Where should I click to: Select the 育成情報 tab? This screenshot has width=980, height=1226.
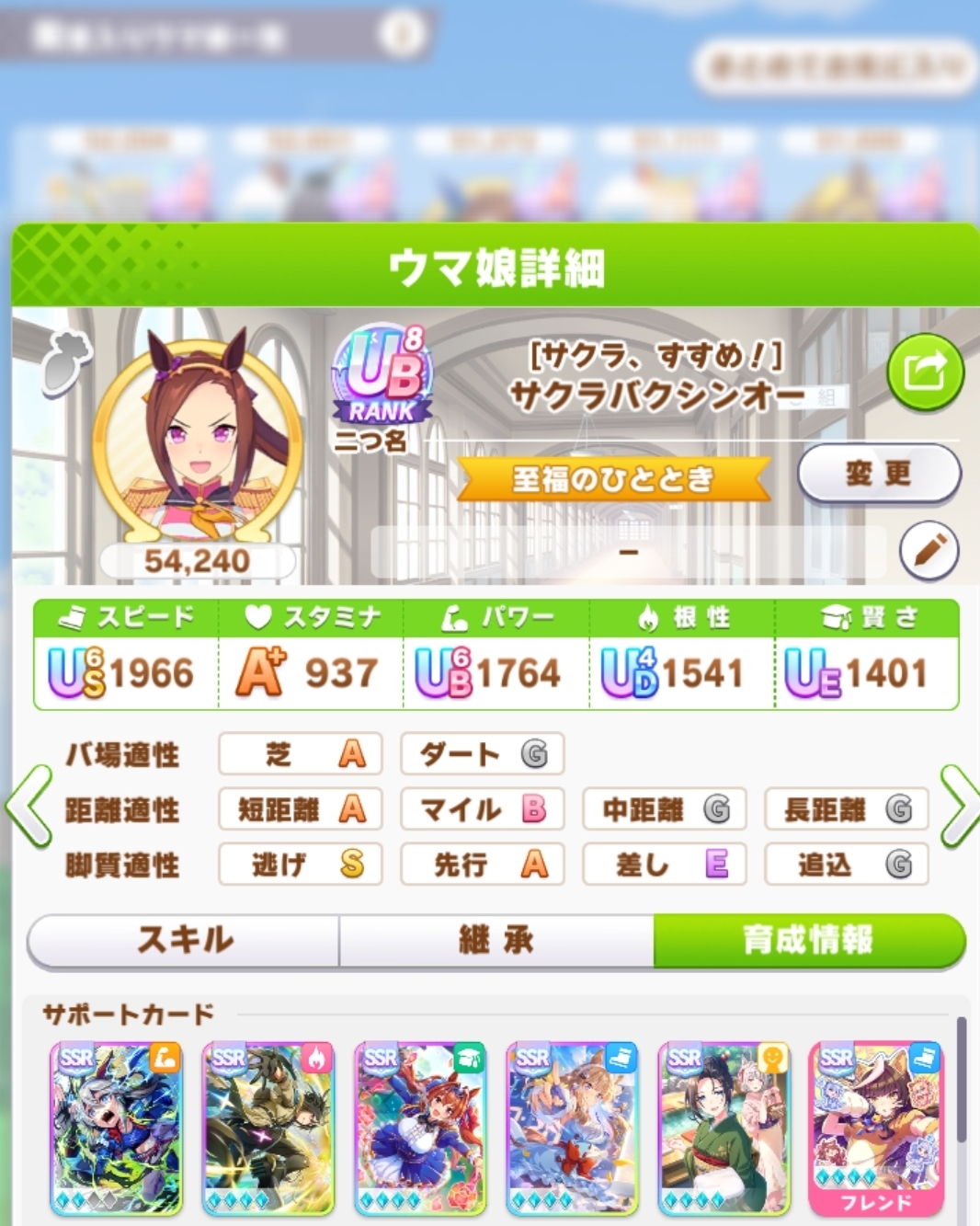809,940
